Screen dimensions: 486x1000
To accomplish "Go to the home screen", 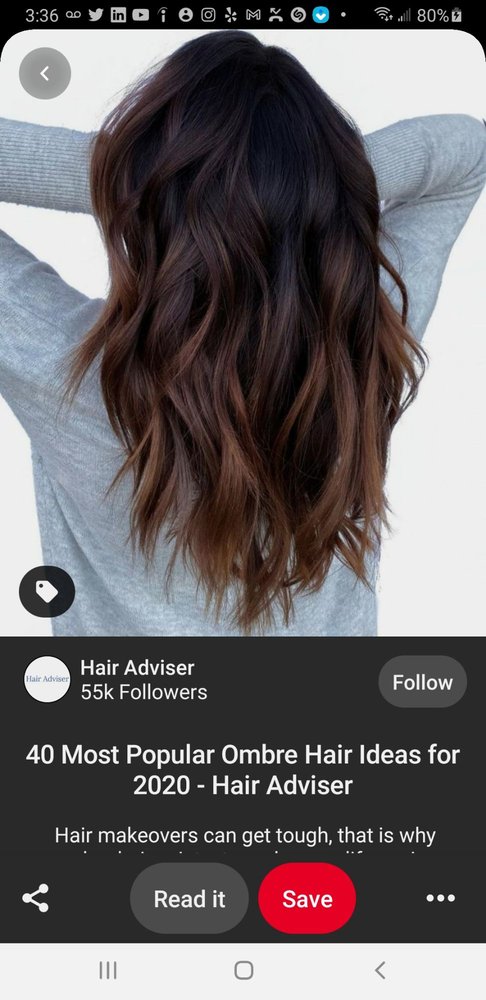I will pyautogui.click(x=244, y=971).
